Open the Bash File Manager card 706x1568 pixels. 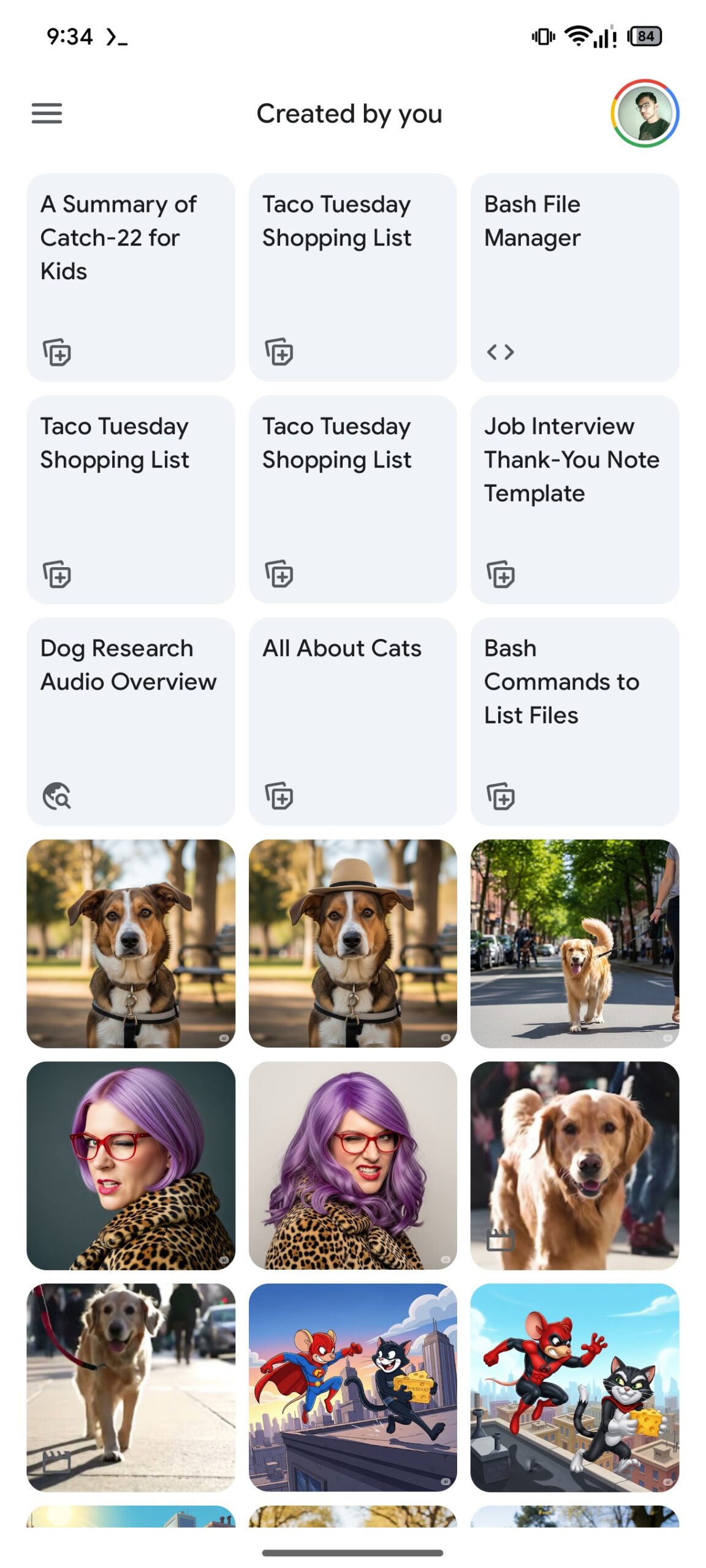pyautogui.click(x=574, y=277)
